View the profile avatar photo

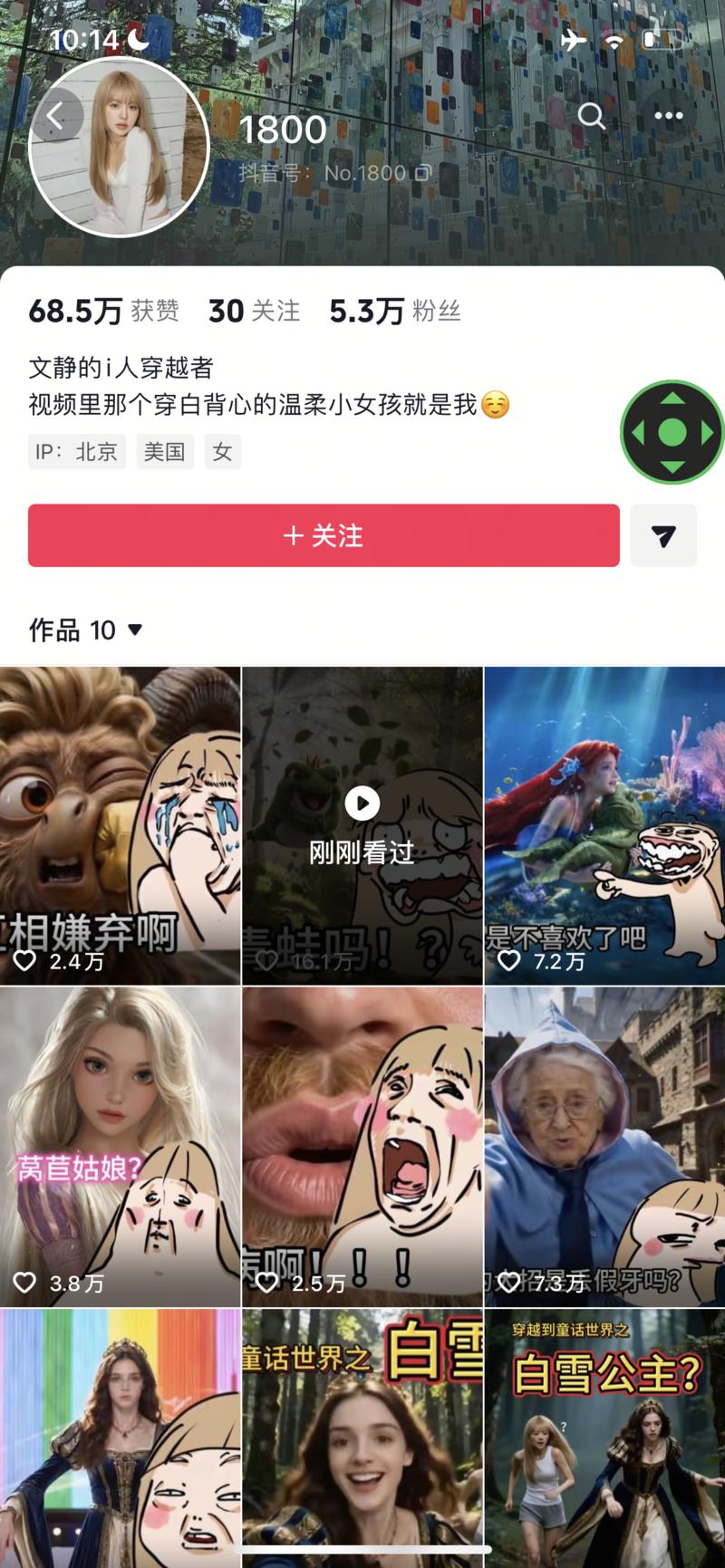[120, 147]
